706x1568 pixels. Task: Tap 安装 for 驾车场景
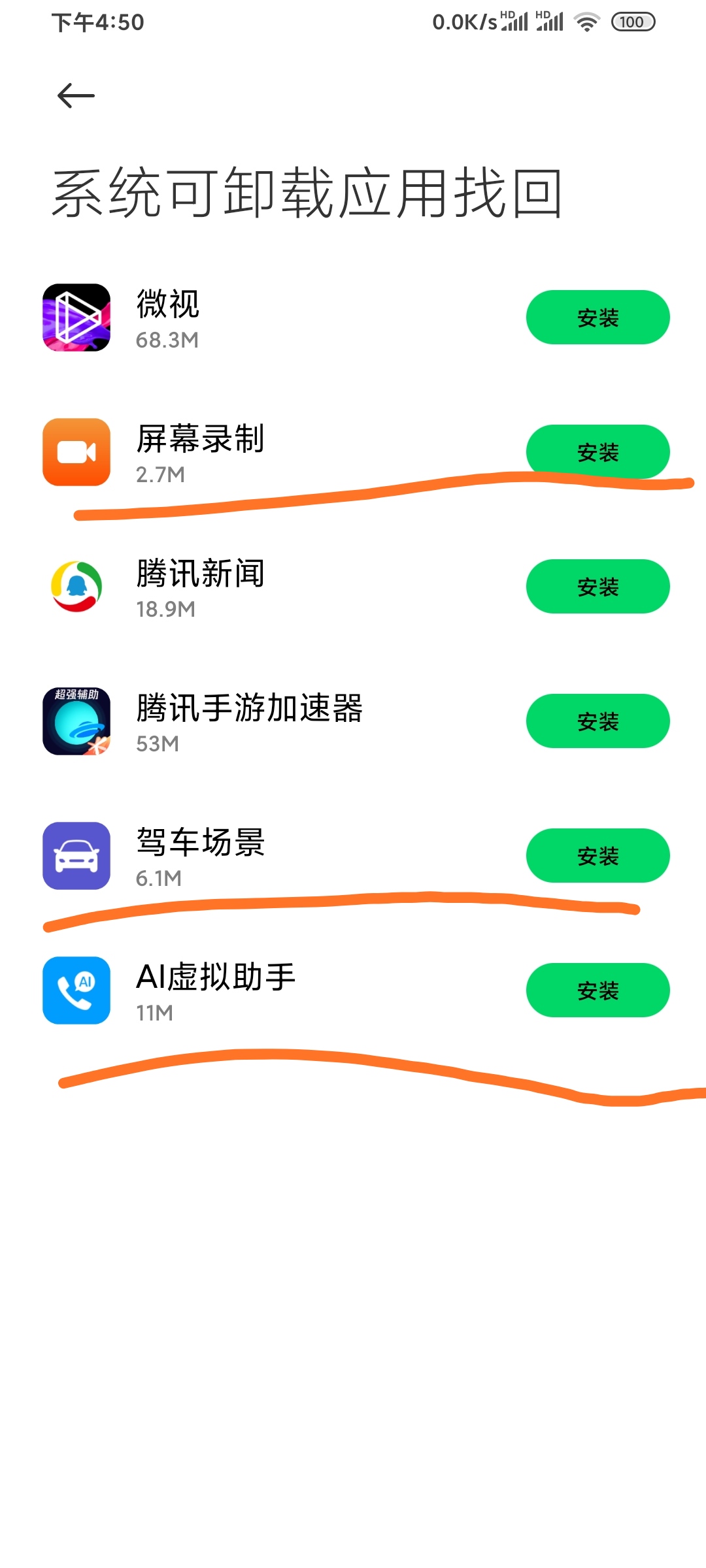point(597,856)
